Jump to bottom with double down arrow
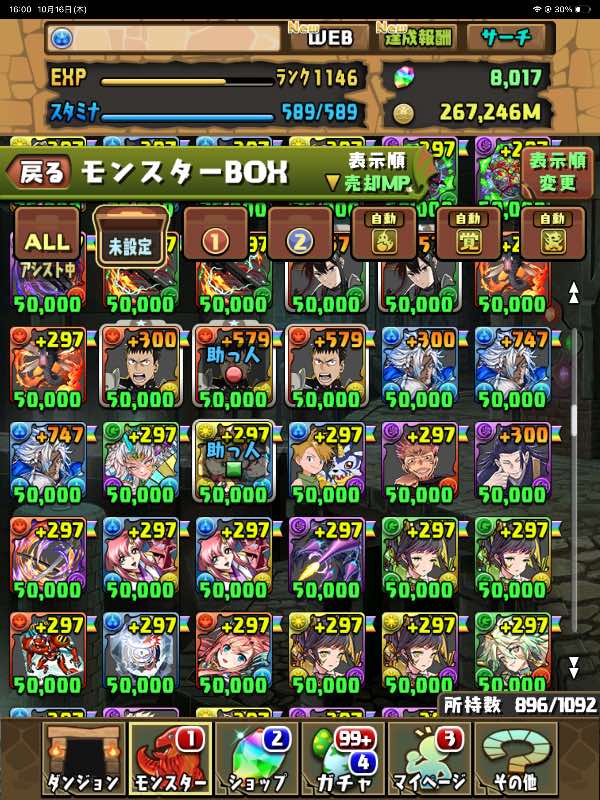The width and height of the screenshot is (600, 800). 574,668
